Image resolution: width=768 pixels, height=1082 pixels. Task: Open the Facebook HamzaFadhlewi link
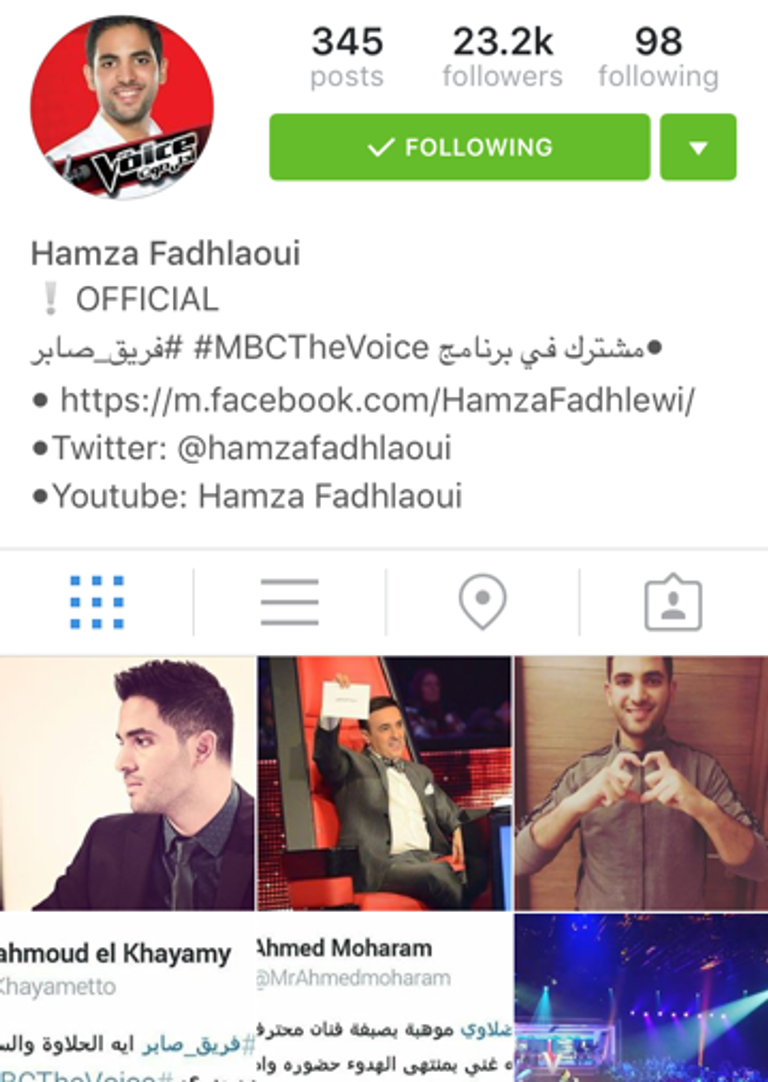pos(377,400)
